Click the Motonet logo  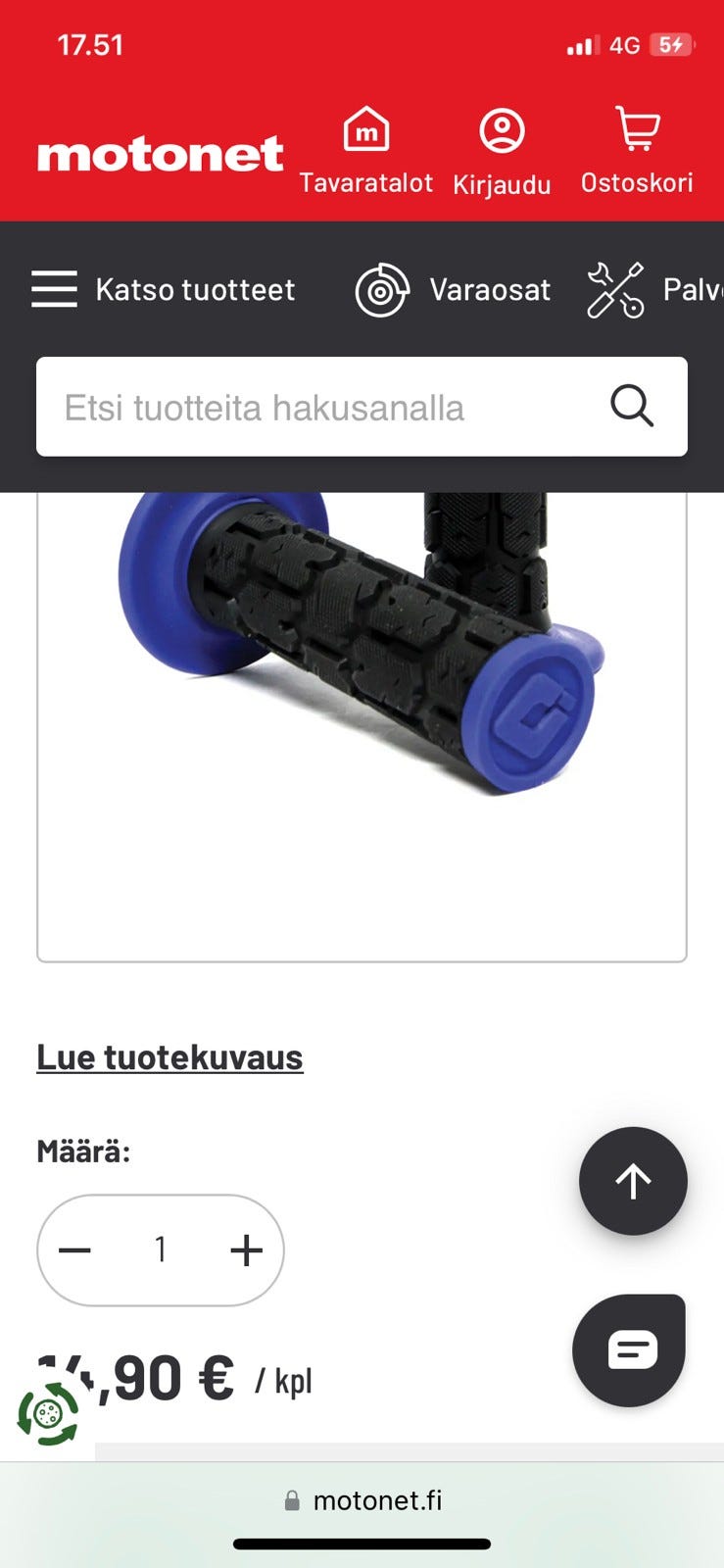click(160, 153)
